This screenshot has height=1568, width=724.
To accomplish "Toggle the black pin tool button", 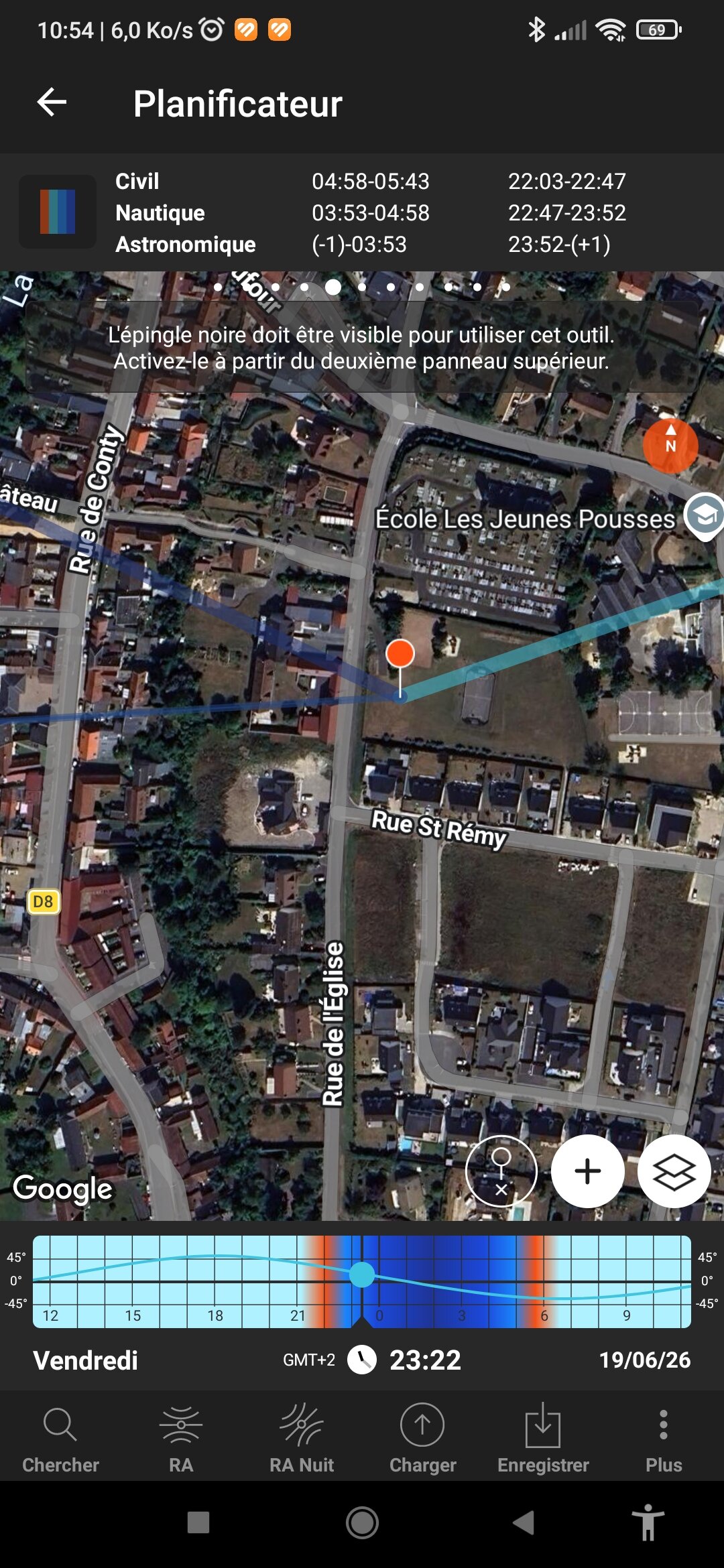I will coord(501,1171).
